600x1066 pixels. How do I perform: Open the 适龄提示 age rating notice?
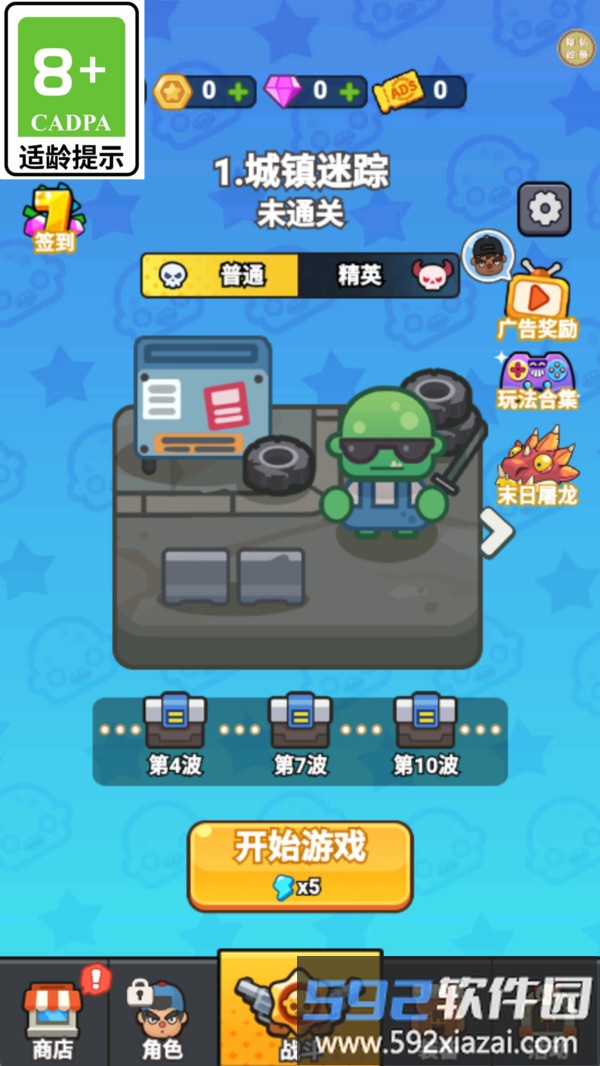72,90
